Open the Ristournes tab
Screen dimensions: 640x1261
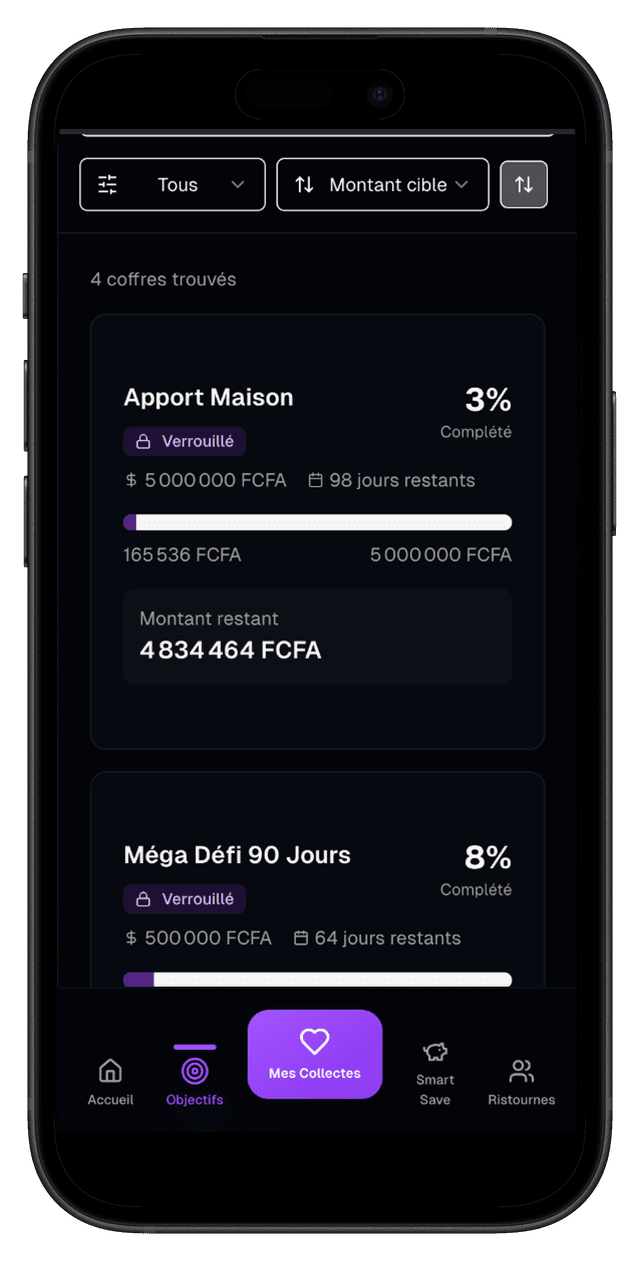[521, 1082]
